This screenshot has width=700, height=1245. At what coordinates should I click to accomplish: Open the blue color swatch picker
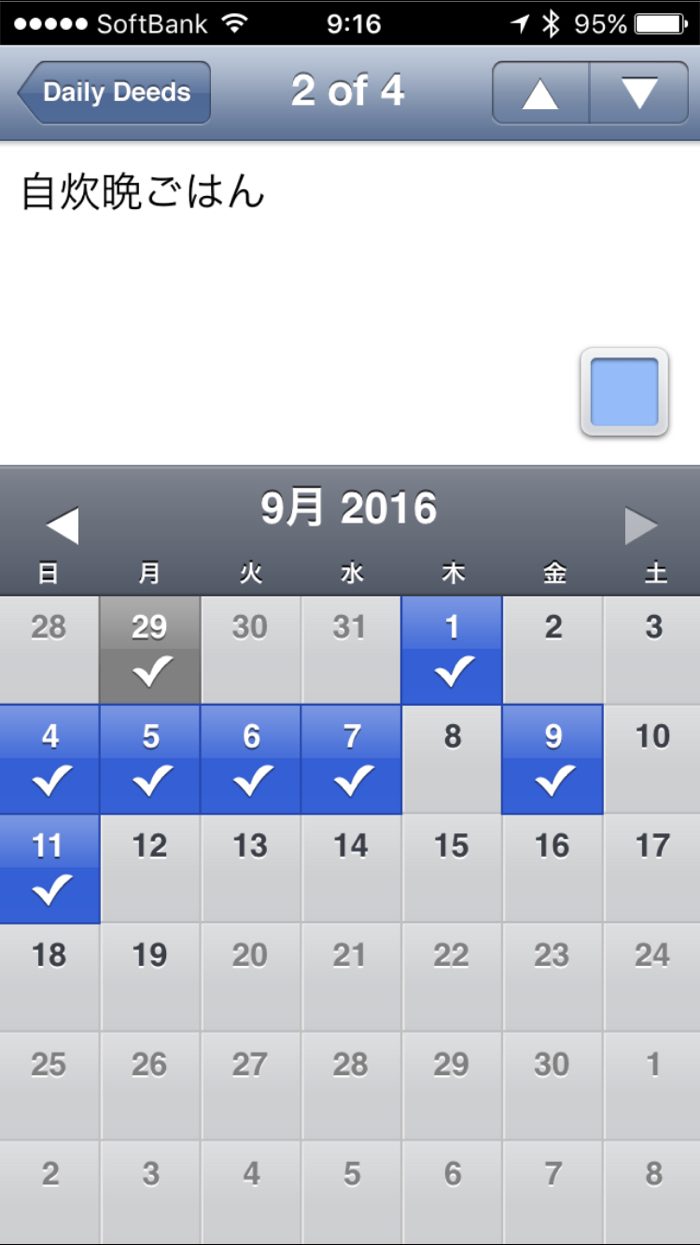[x=624, y=392]
